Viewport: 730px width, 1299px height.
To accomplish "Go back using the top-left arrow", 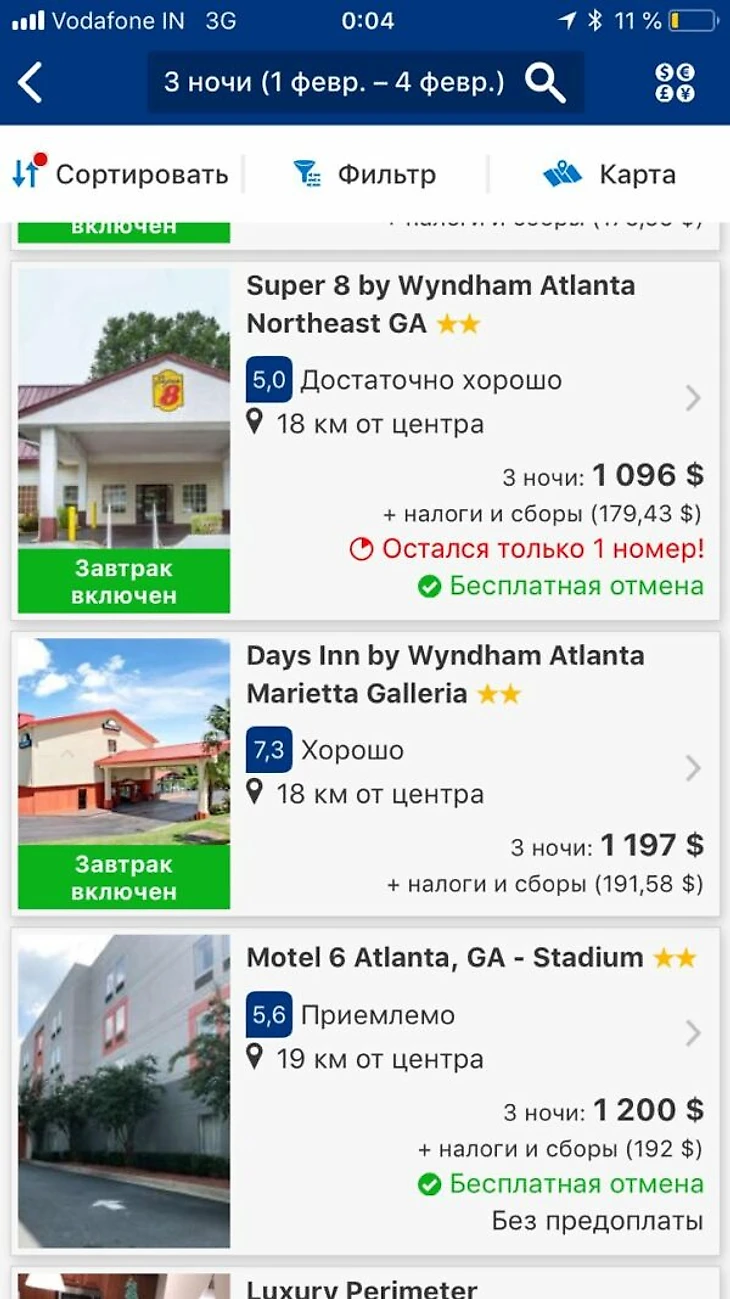I will tap(31, 82).
